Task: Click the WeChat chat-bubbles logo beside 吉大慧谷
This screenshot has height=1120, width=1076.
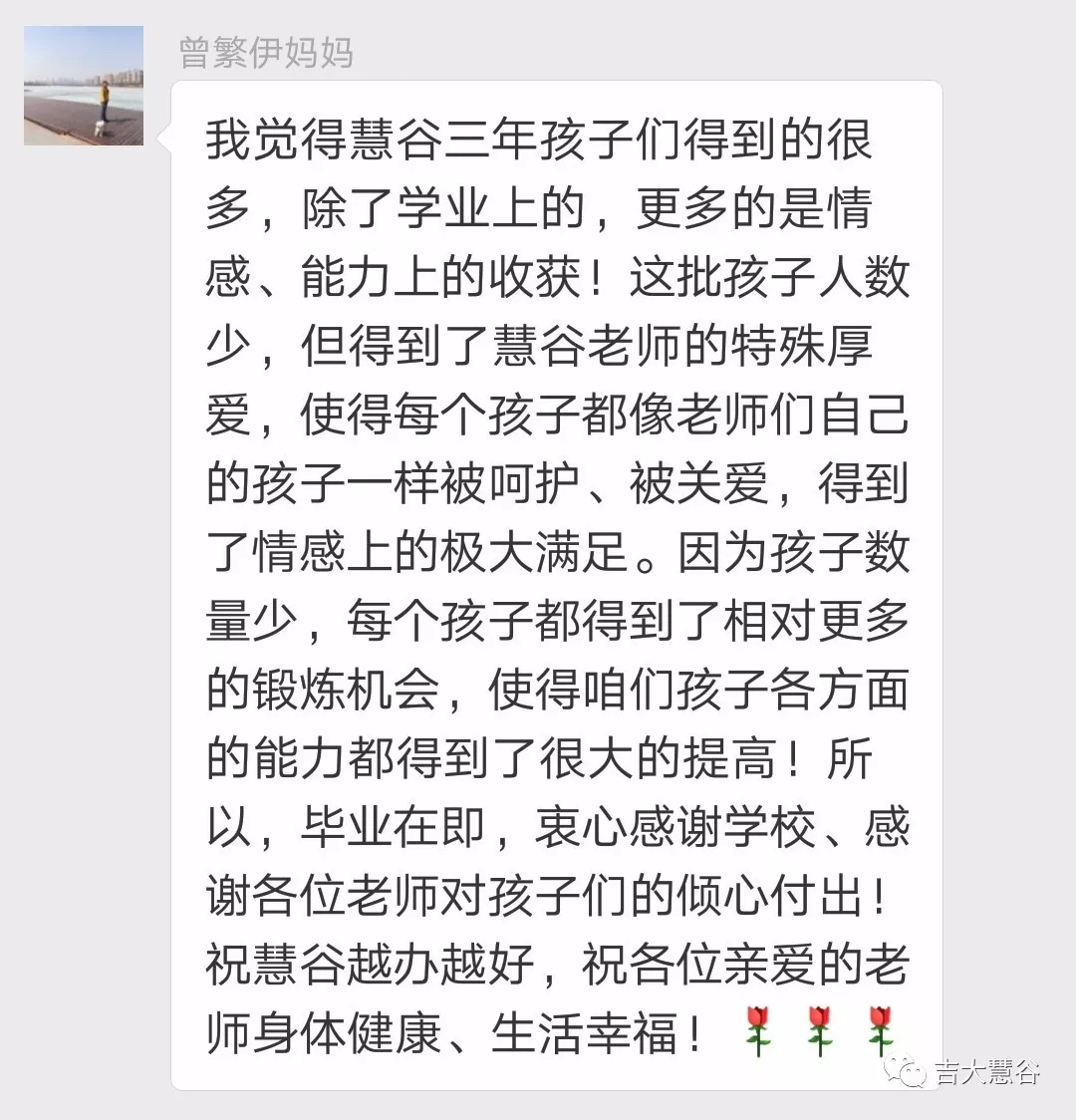Action: click(903, 1071)
